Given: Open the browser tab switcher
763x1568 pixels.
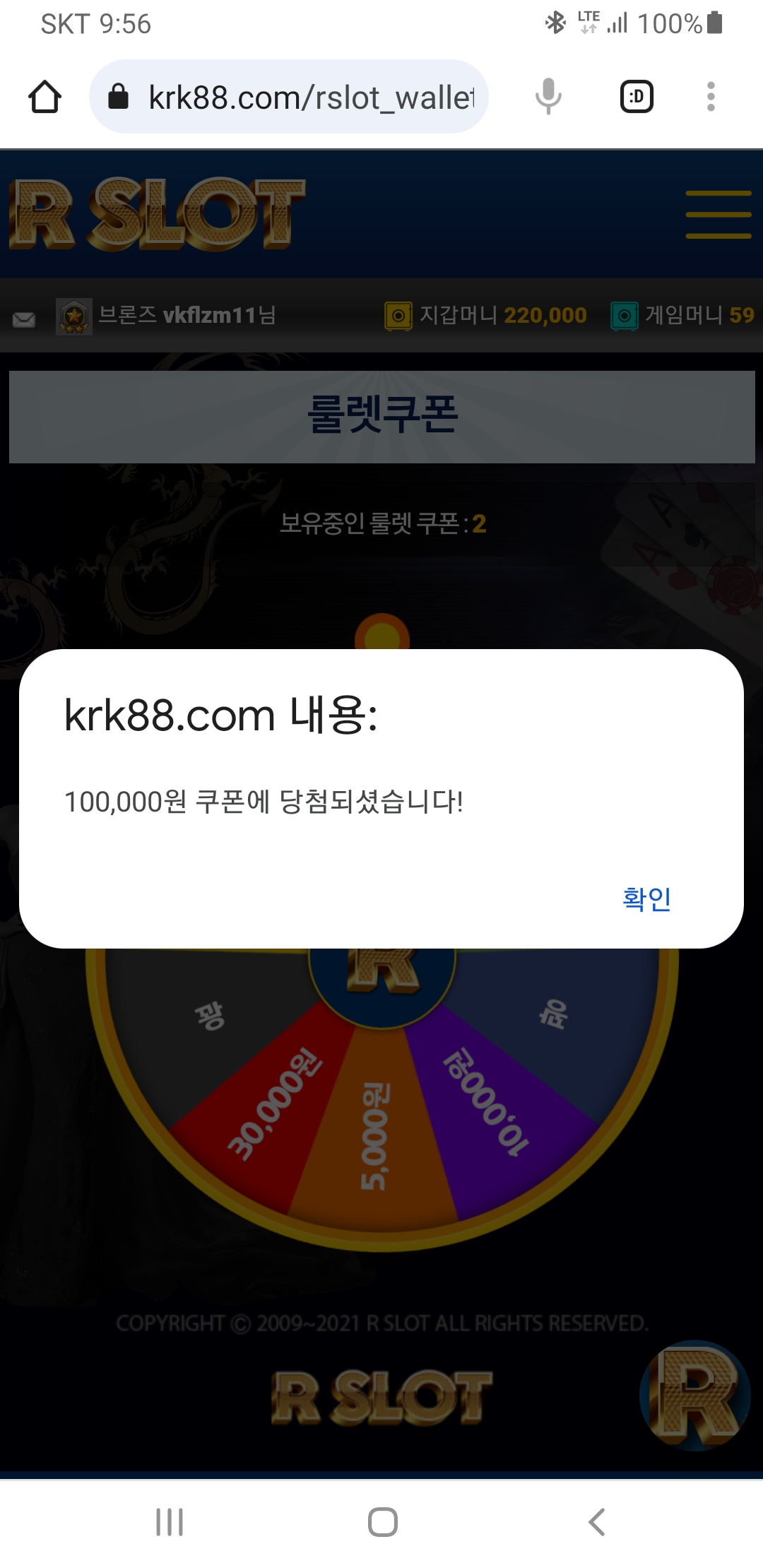Looking at the screenshot, I should [x=637, y=97].
